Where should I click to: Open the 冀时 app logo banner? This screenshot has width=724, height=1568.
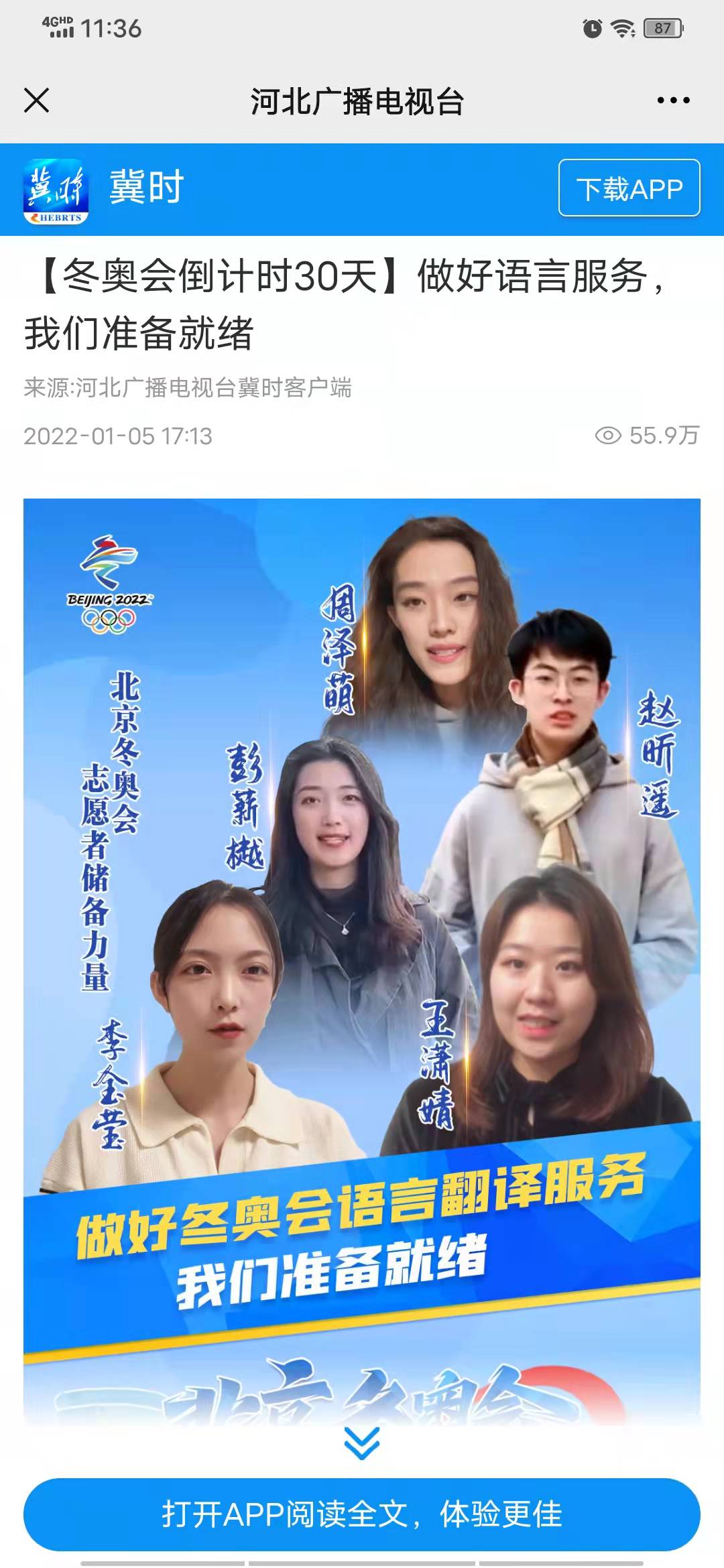point(56,190)
